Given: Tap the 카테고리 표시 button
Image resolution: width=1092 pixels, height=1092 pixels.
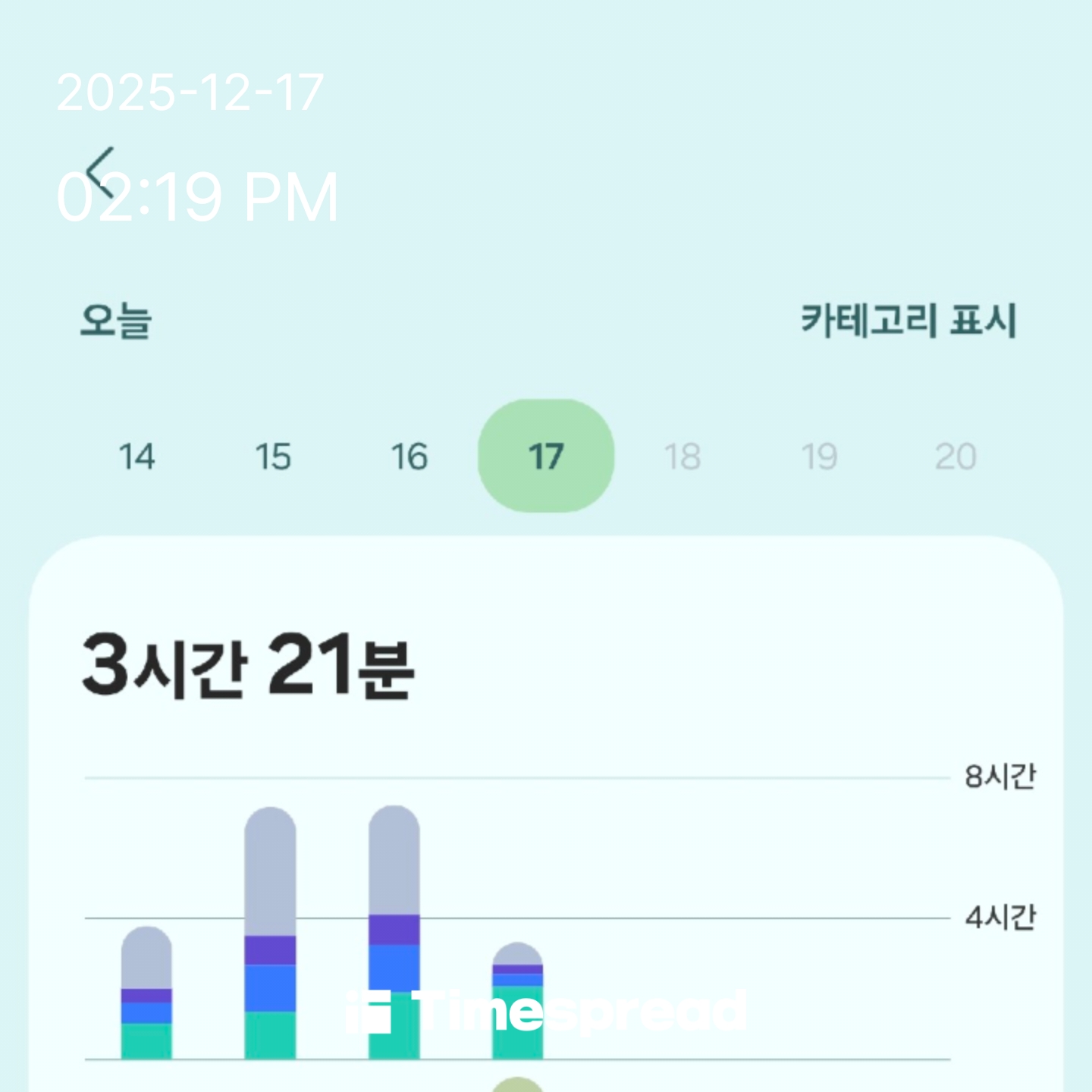Looking at the screenshot, I should (x=908, y=320).
